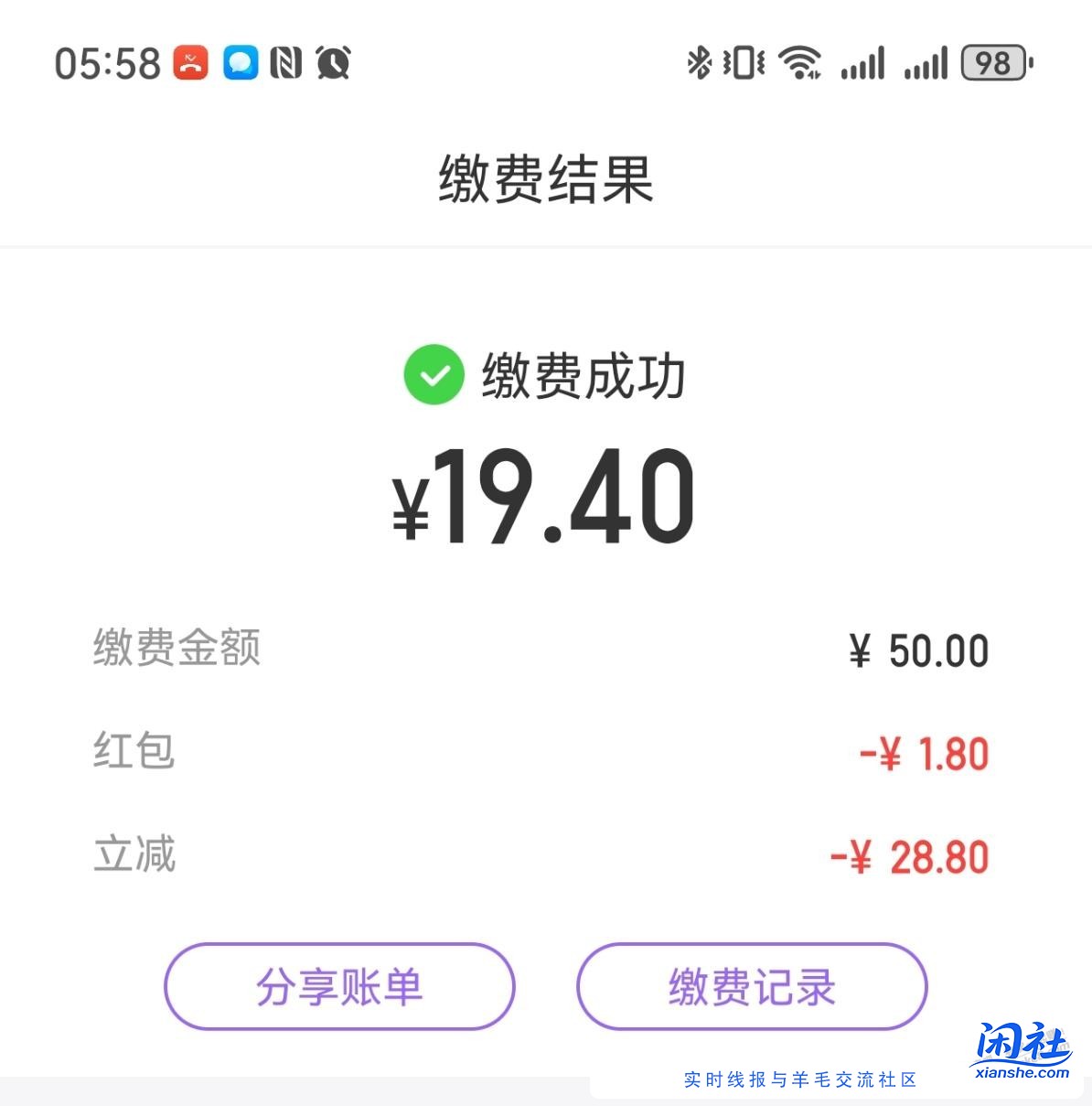Image resolution: width=1092 pixels, height=1106 pixels.
Task: Tap the 缴费结果 page title
Action: coord(546,178)
